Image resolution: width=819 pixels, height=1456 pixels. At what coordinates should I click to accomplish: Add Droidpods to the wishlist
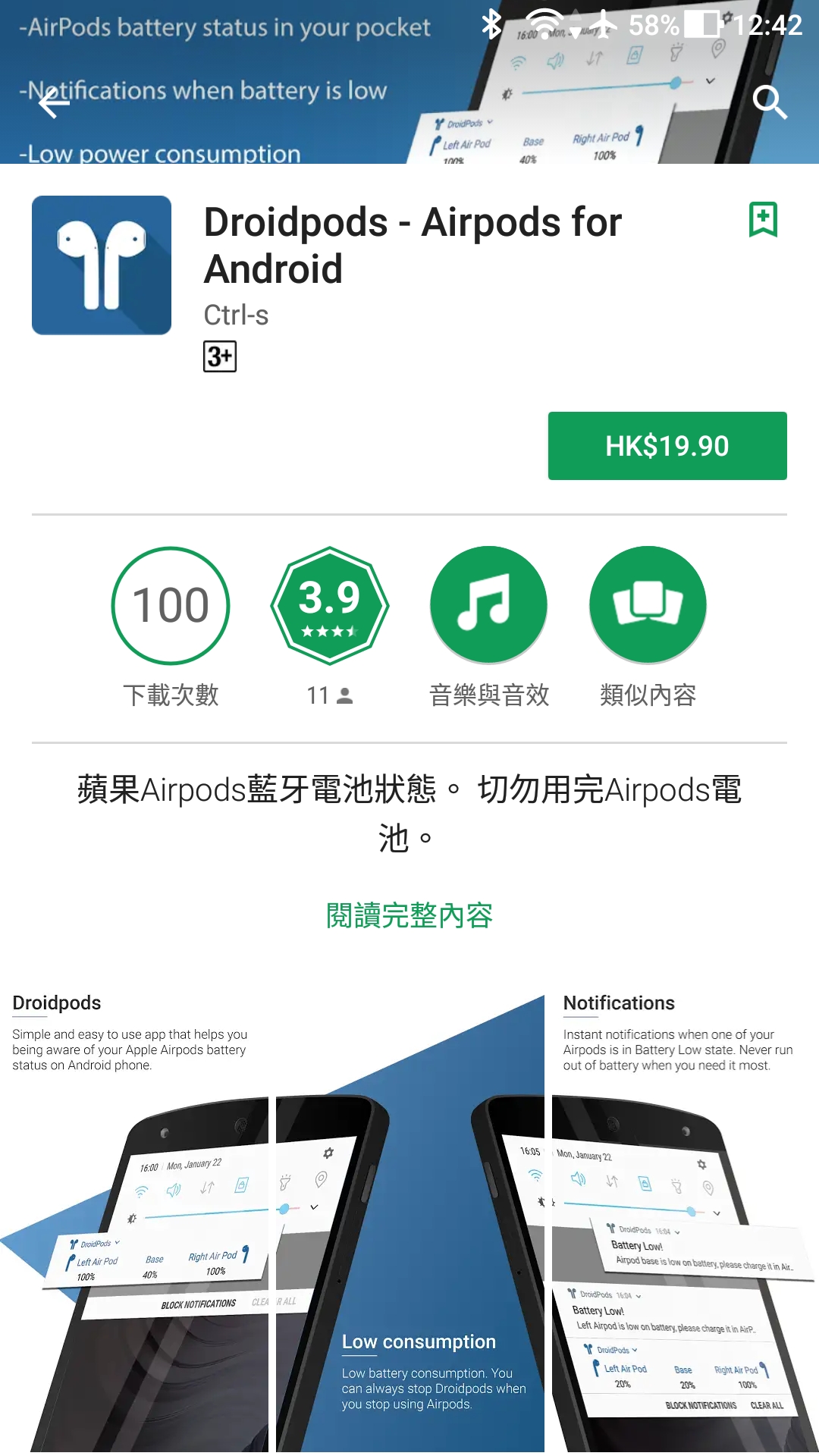coord(763,220)
